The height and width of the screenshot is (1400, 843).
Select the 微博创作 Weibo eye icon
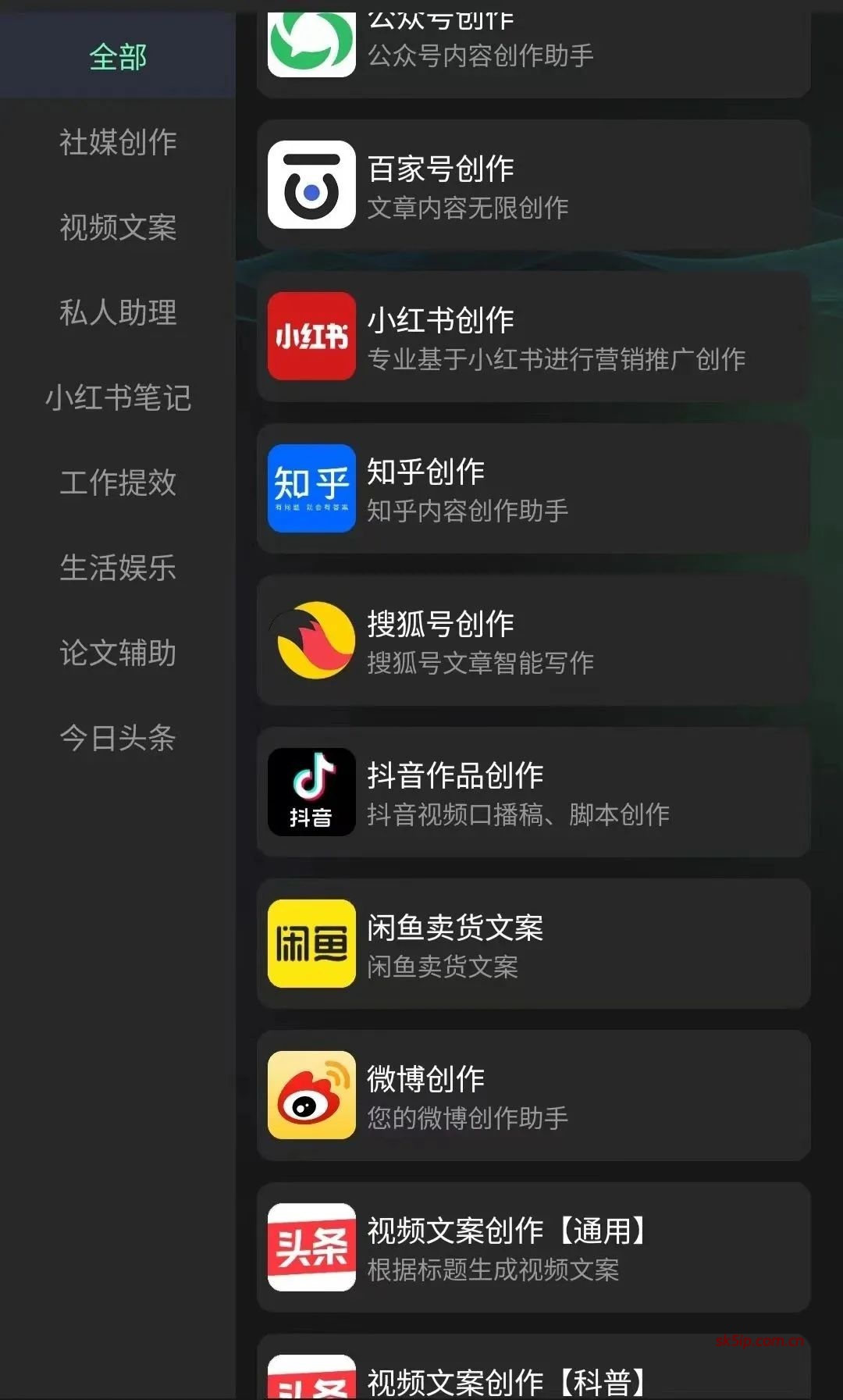[x=311, y=1095]
